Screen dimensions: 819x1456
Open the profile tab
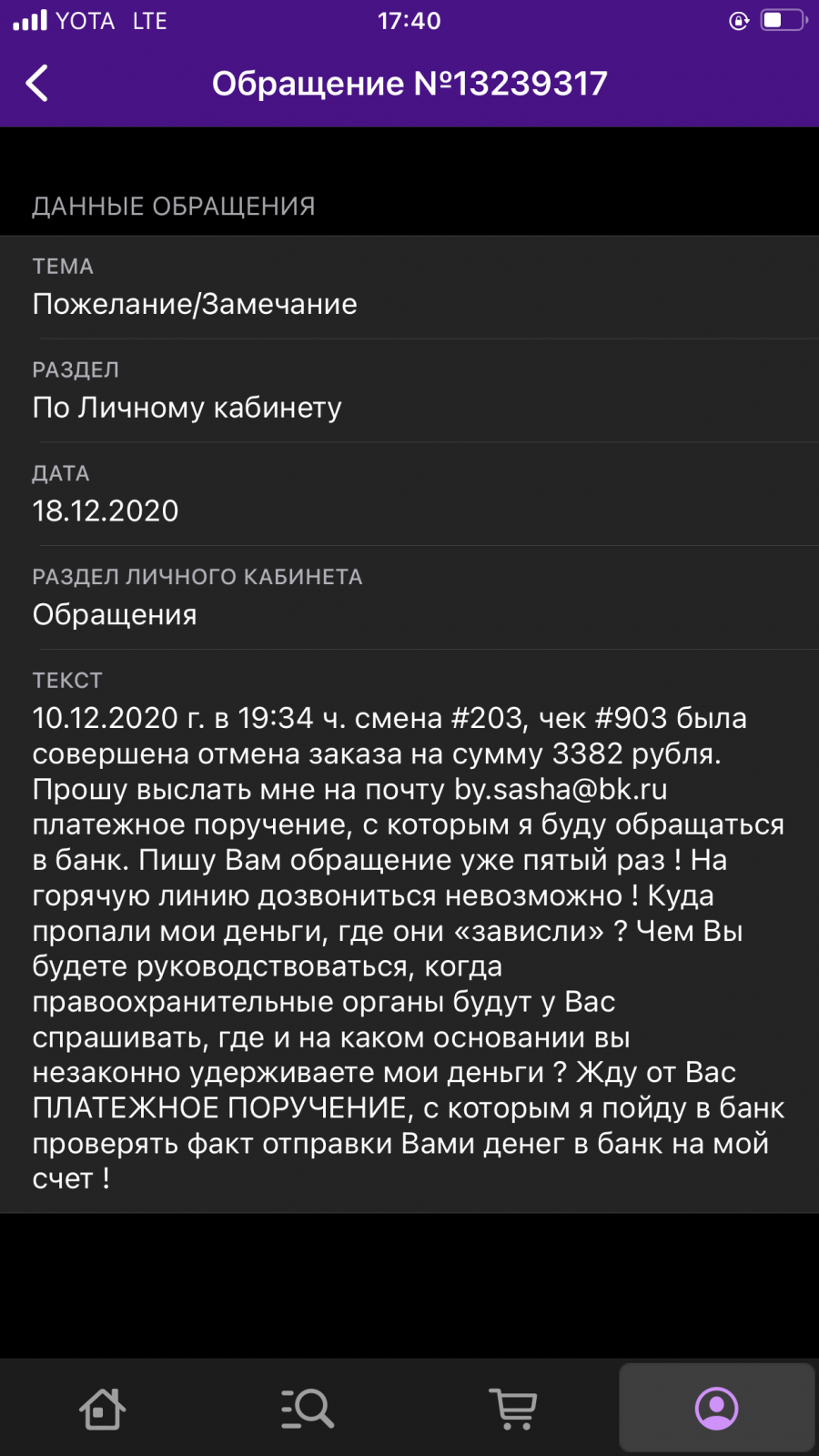(716, 1409)
